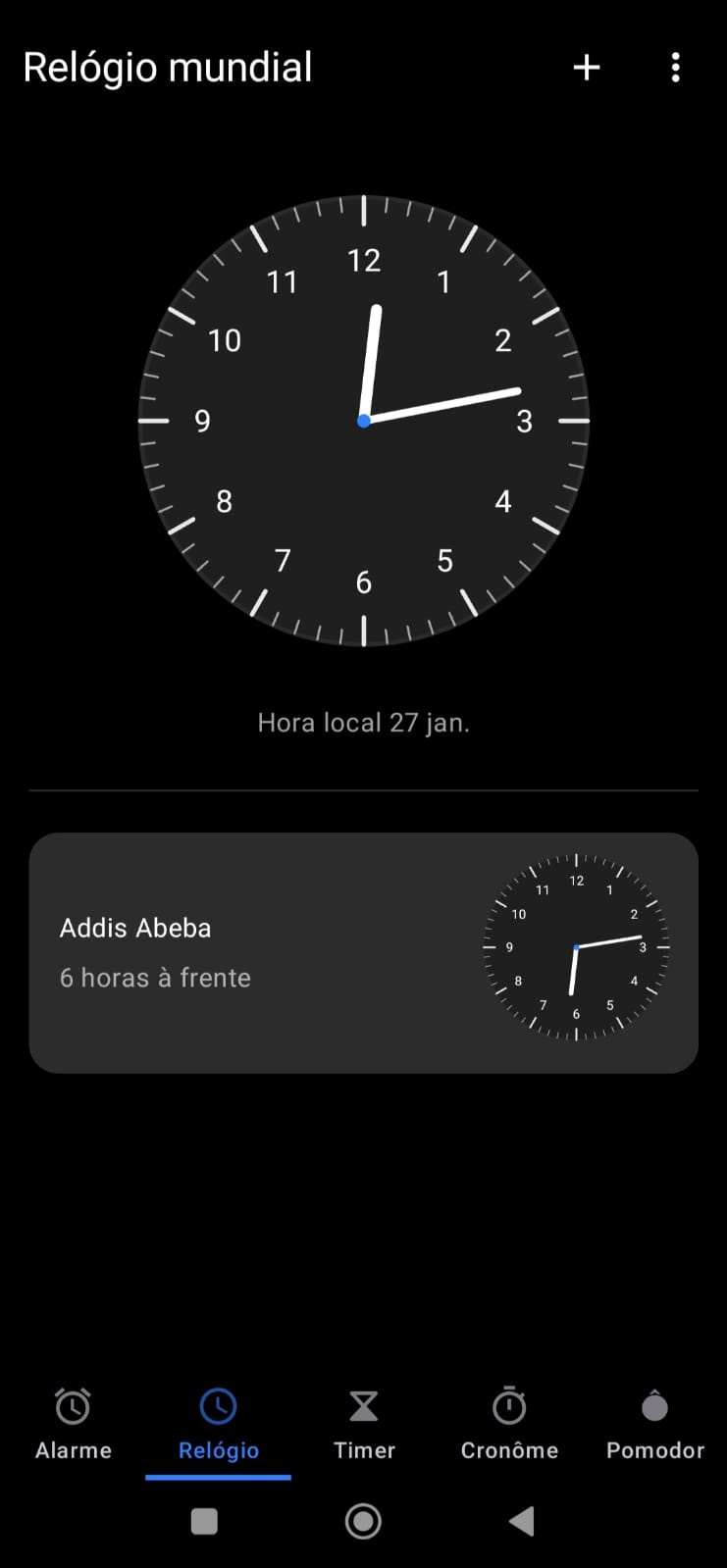727x1568 pixels.
Task: Open the Cronôme stopwatch icon
Action: coord(509,1405)
